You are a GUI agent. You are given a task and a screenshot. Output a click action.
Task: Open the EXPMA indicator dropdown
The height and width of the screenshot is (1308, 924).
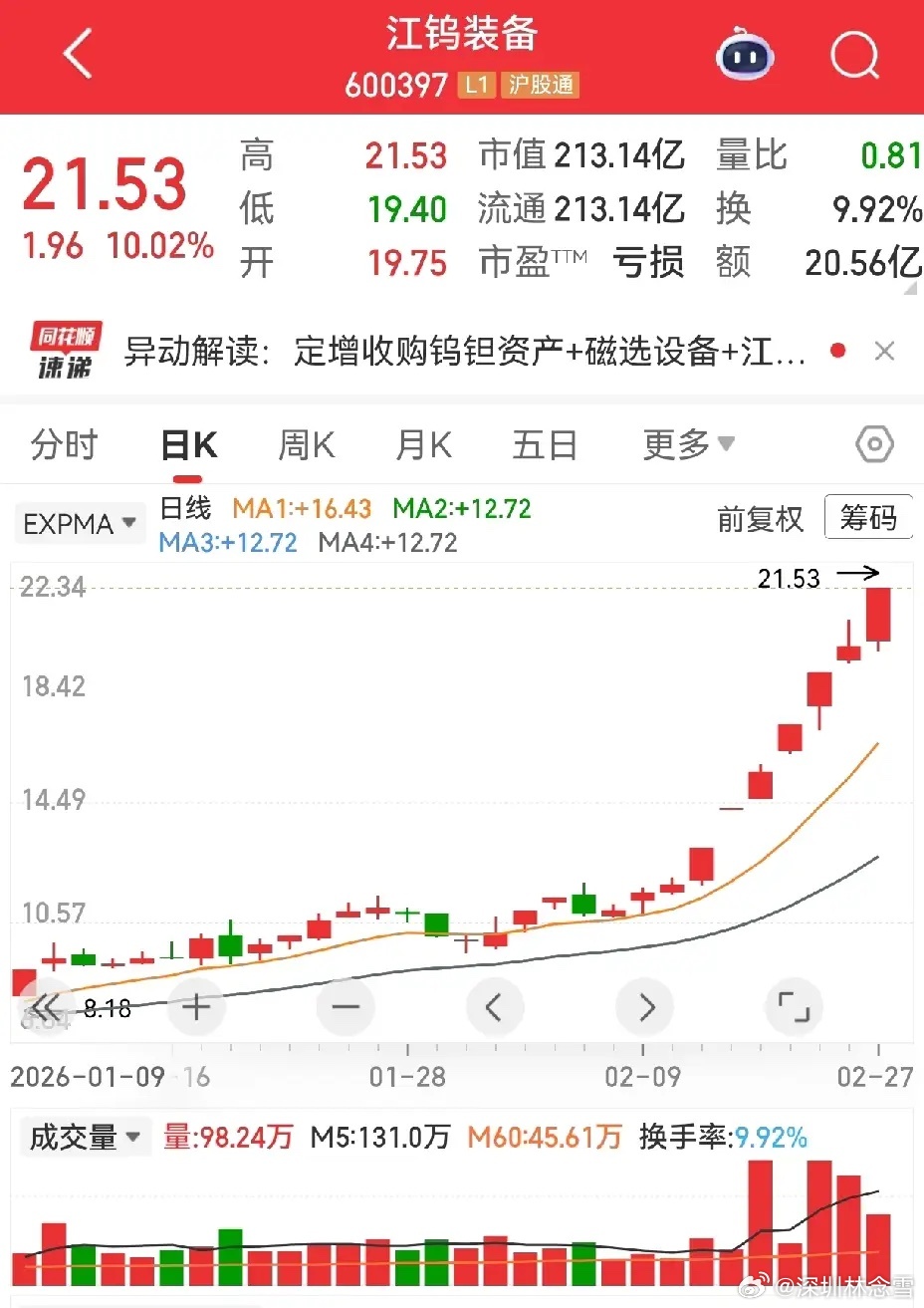pyautogui.click(x=80, y=523)
